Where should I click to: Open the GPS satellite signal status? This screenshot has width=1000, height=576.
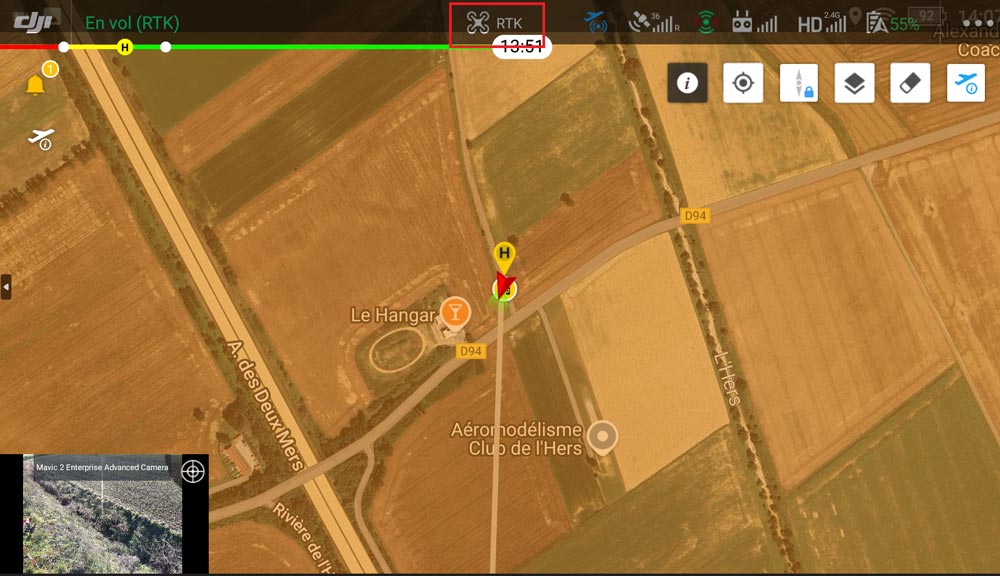(x=654, y=22)
